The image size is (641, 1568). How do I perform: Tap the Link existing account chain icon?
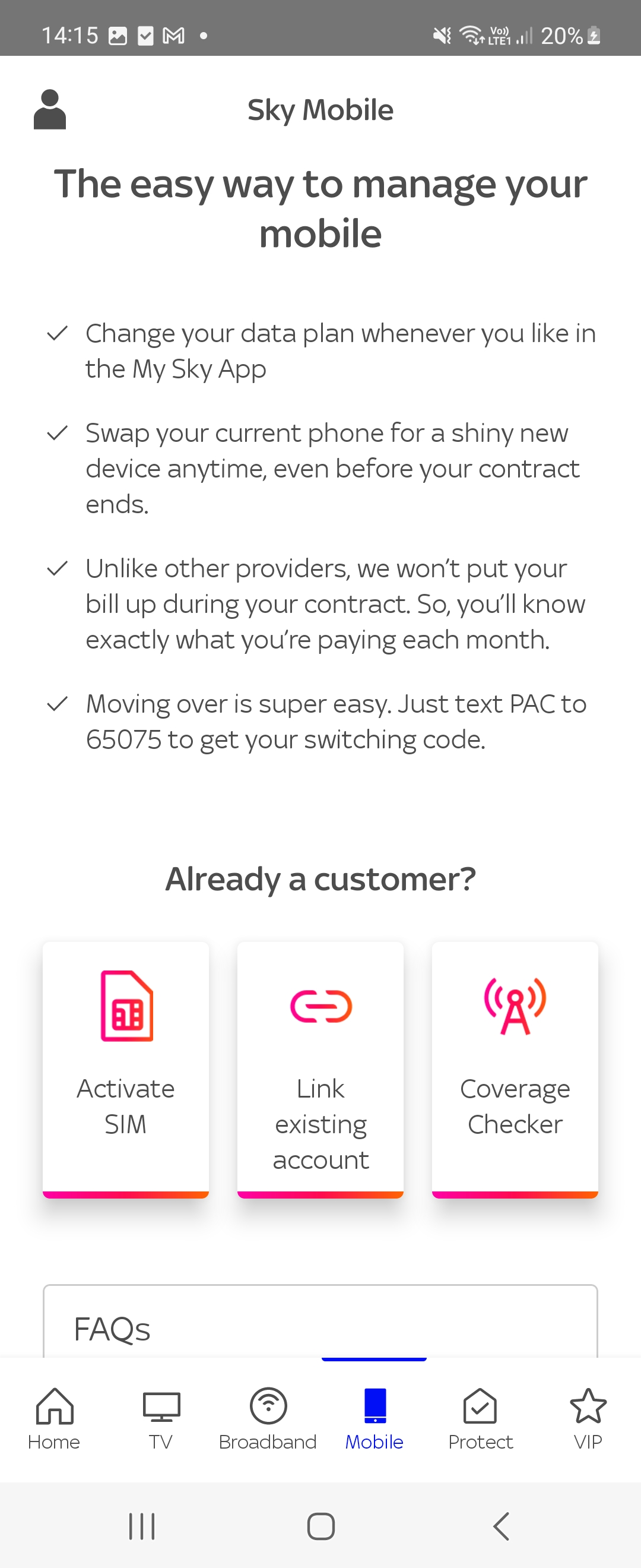(x=320, y=1004)
